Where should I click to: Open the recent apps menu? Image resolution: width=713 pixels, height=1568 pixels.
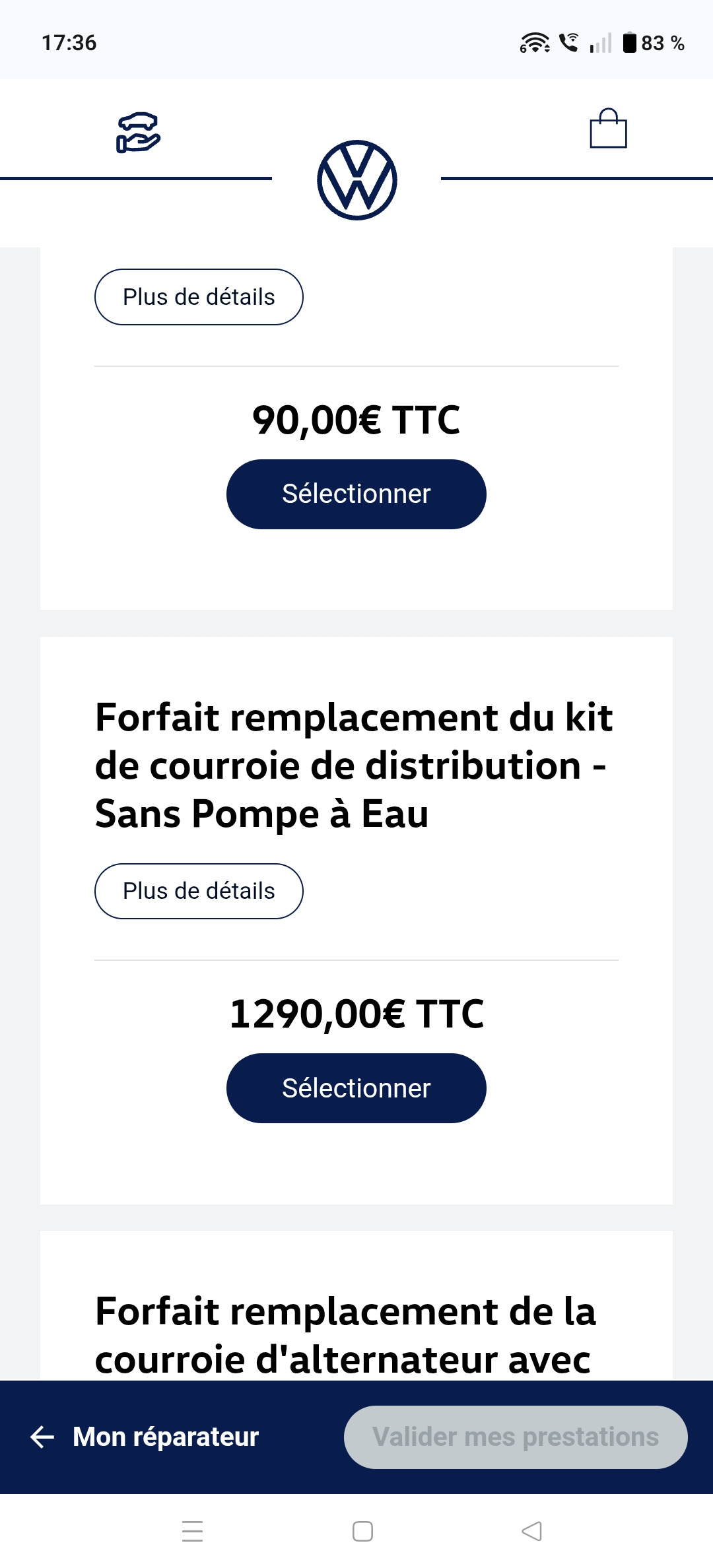coord(192,1531)
